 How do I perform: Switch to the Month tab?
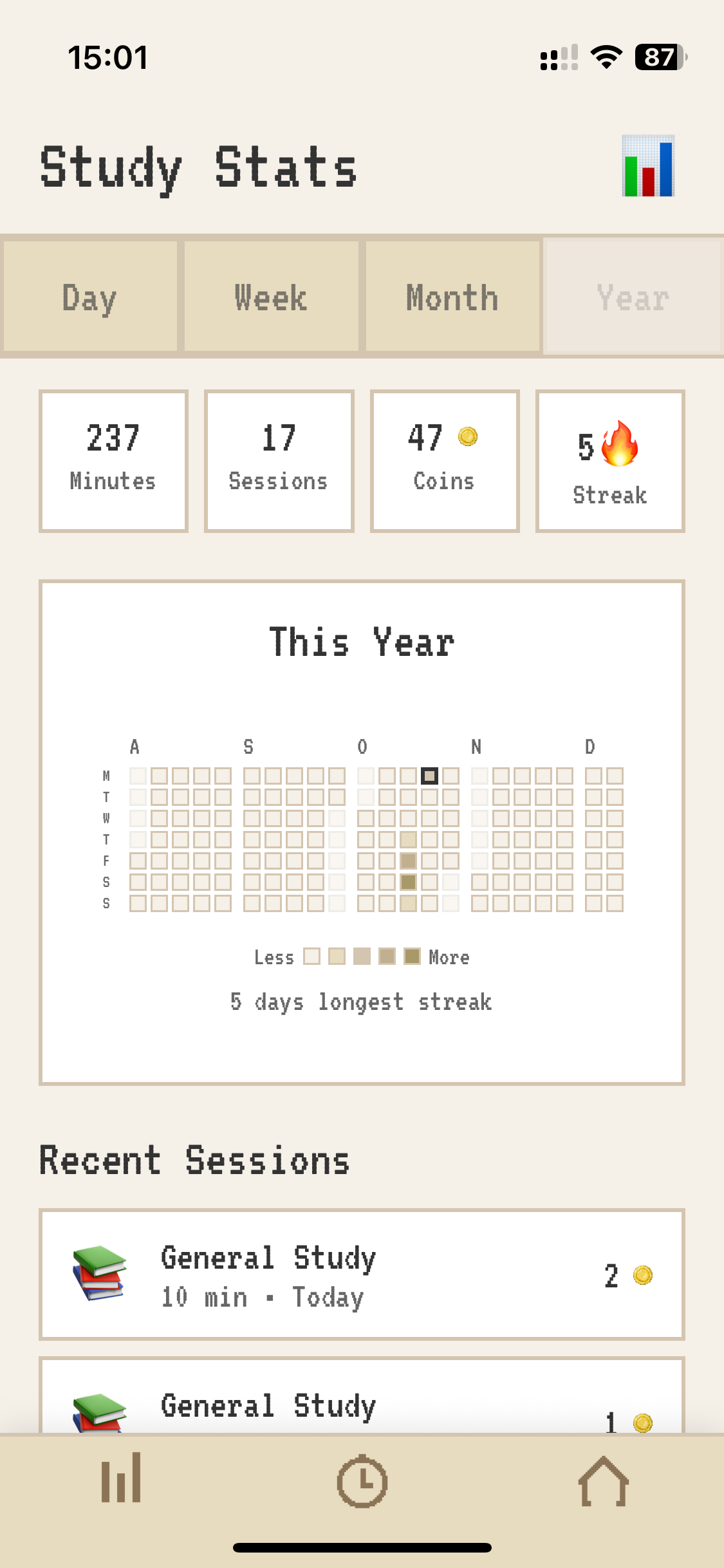(452, 296)
